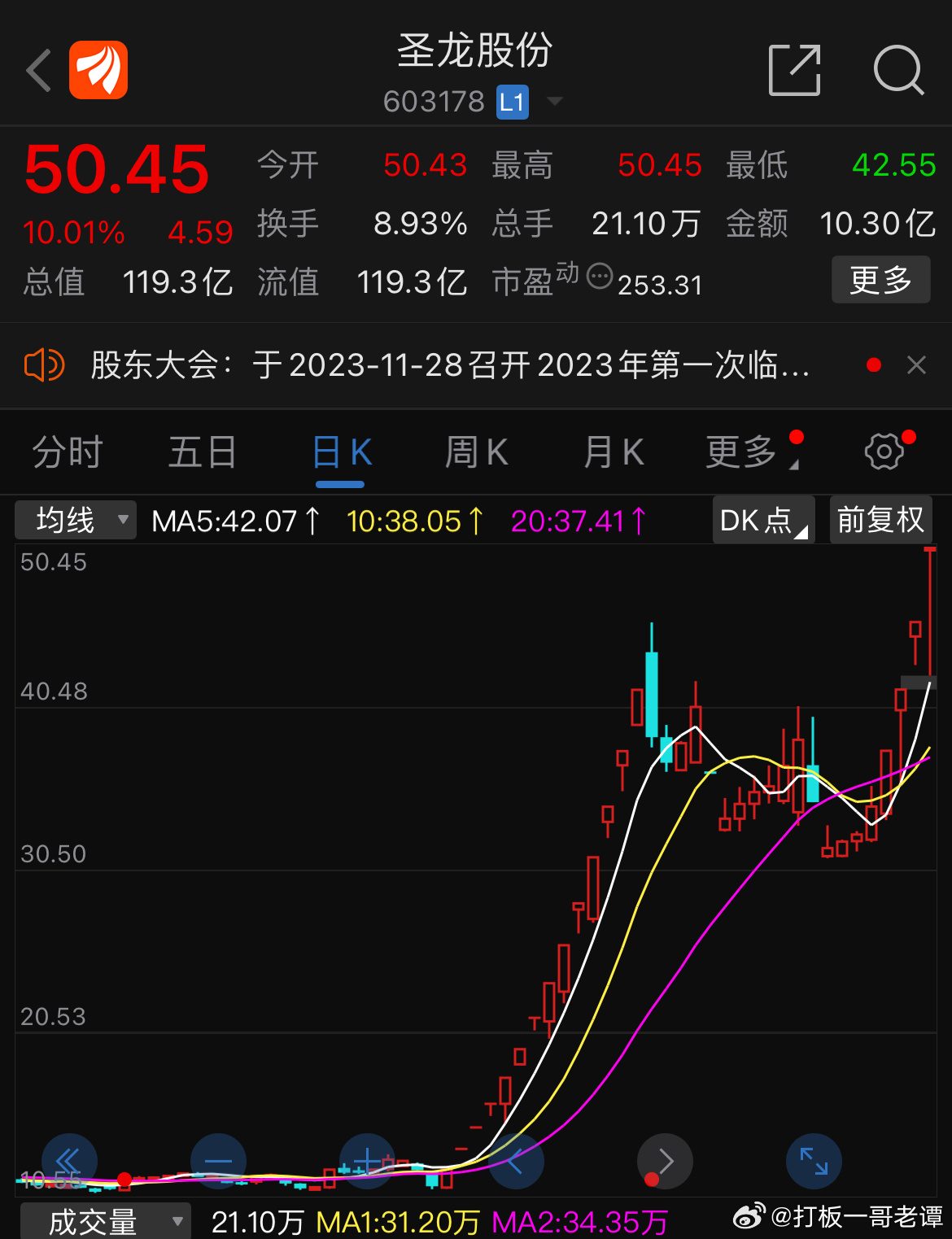Expand chart to fullscreen view
This screenshot has height=1239, width=952.
pyautogui.click(x=814, y=1161)
